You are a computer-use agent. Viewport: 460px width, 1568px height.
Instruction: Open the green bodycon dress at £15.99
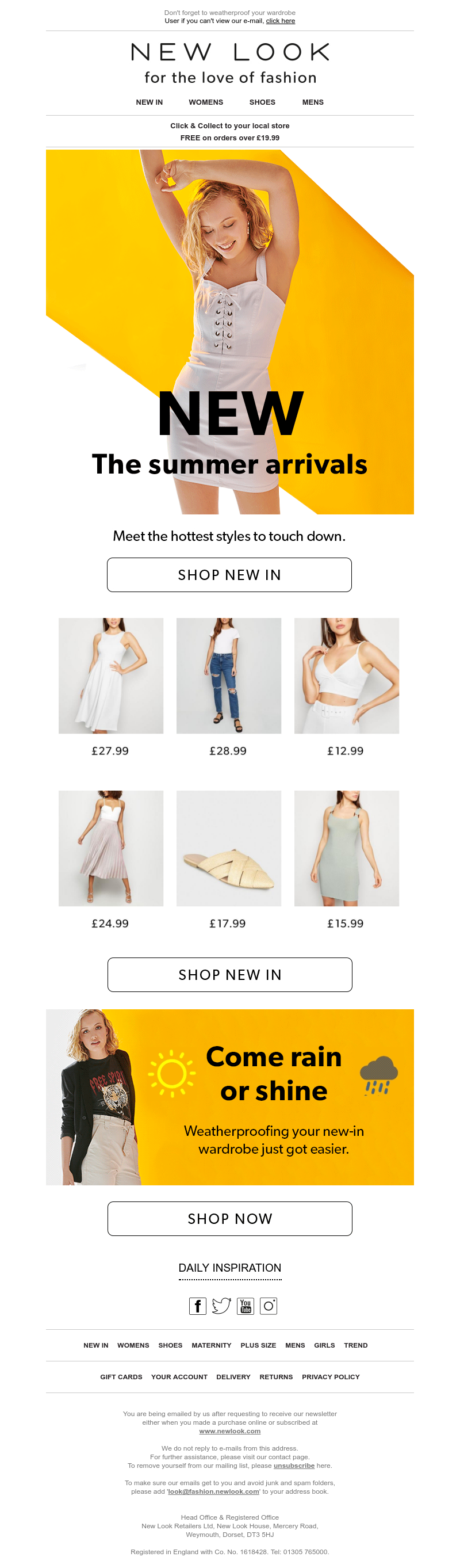click(x=346, y=848)
